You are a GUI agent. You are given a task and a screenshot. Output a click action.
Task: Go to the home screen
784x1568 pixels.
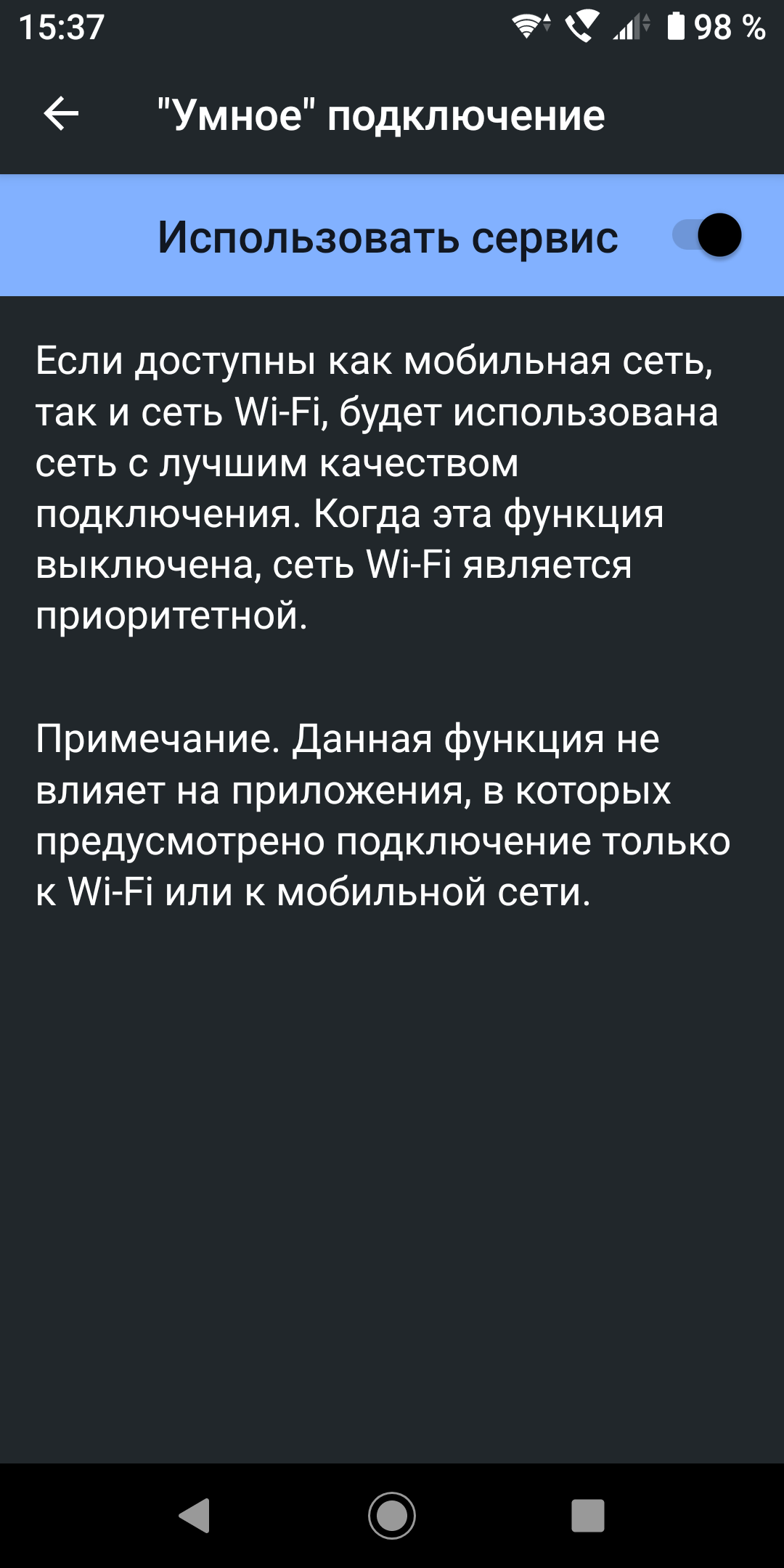[x=392, y=1516]
